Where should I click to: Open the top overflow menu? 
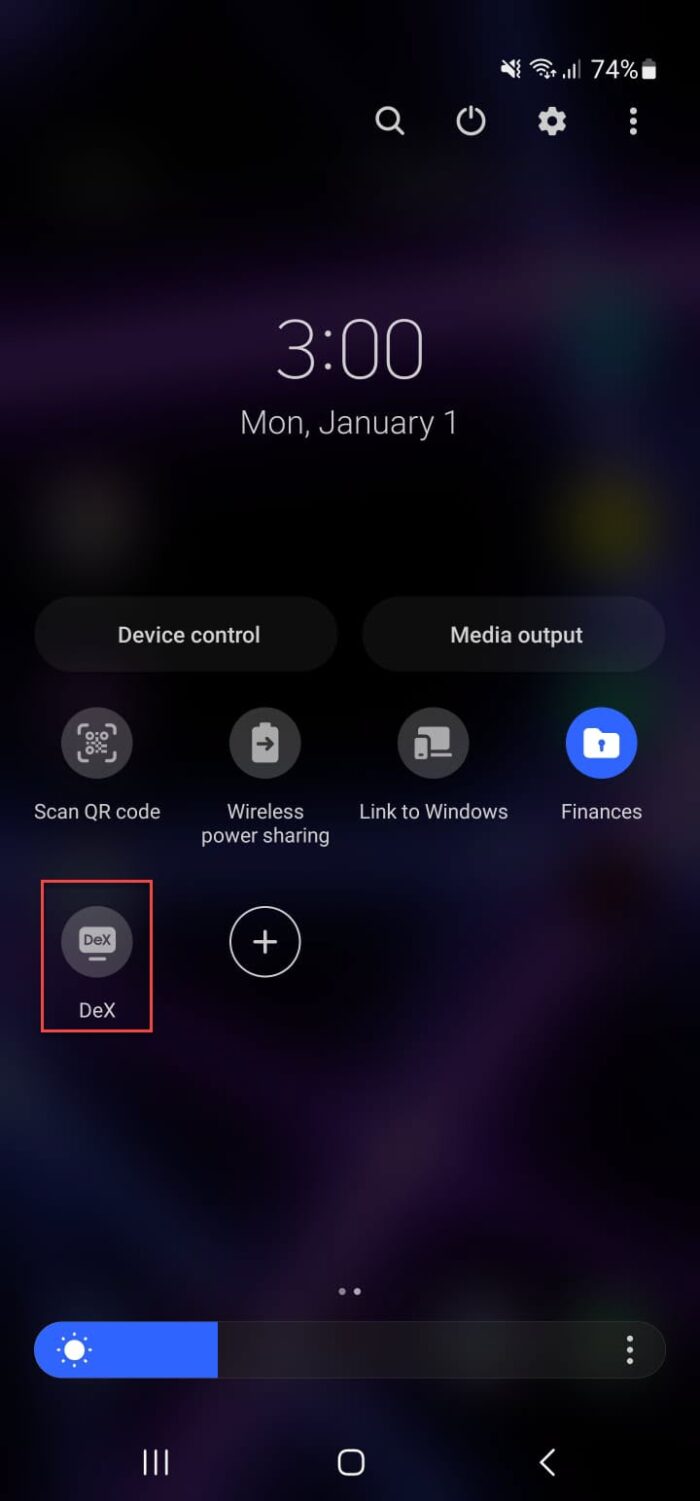tap(632, 122)
